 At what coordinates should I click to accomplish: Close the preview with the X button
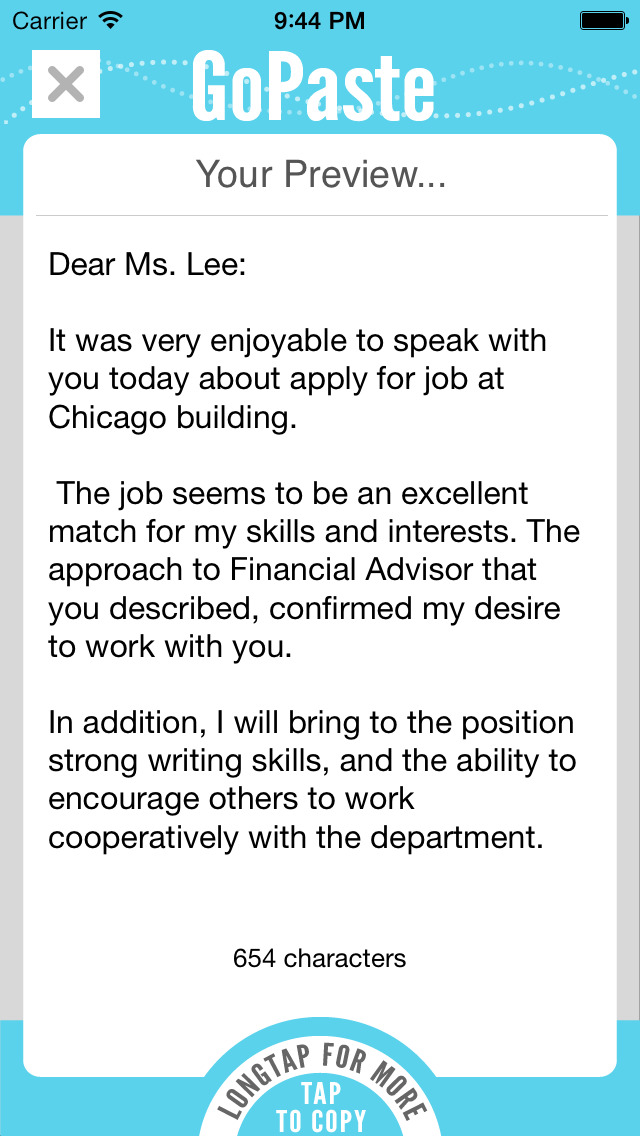(66, 84)
